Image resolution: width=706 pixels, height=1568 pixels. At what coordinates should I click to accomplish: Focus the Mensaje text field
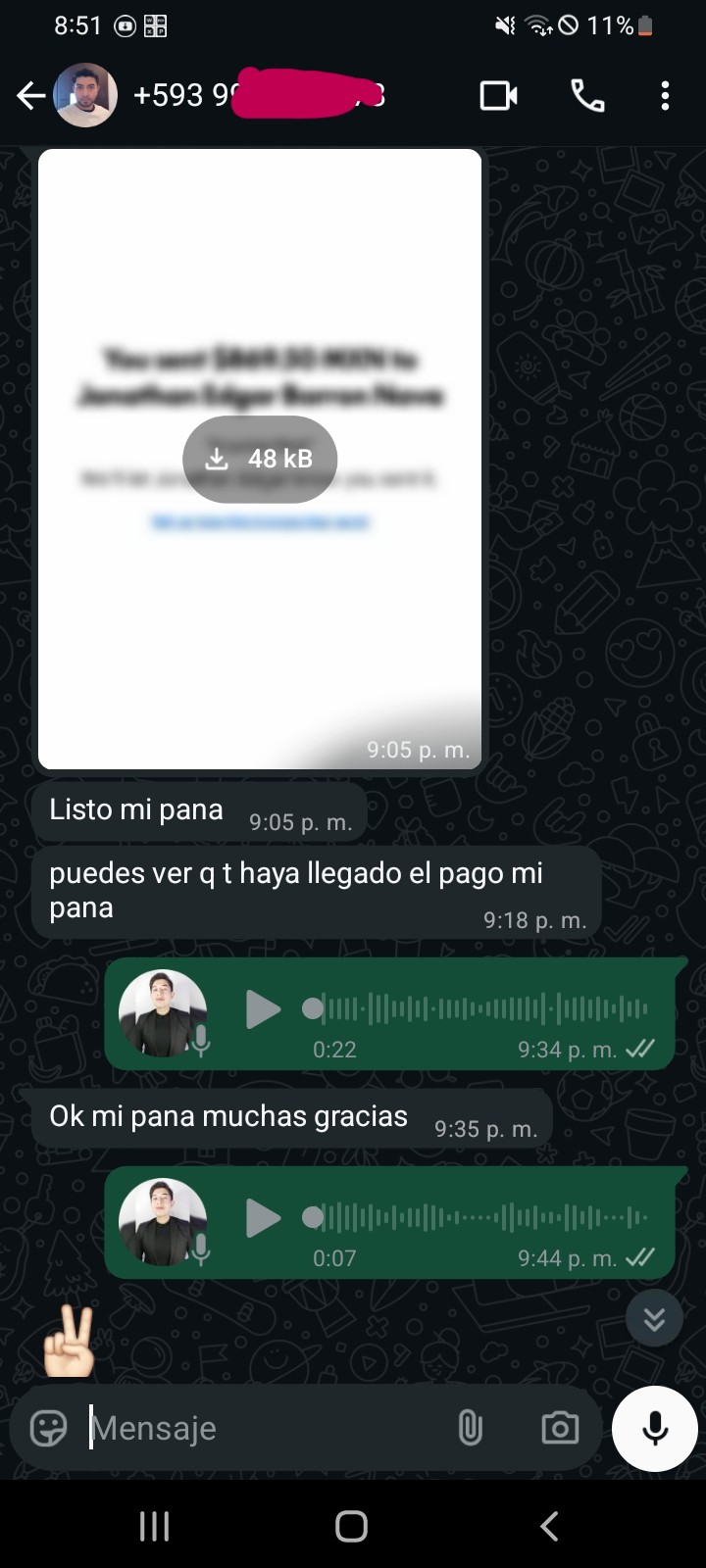pos(265,1428)
